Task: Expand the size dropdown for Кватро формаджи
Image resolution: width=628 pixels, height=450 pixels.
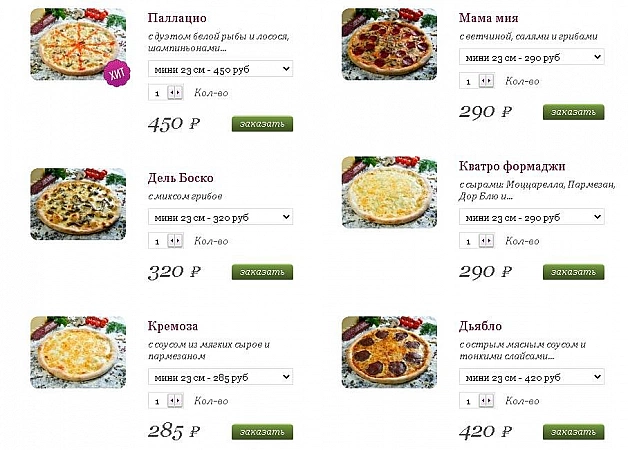Action: pos(532,217)
